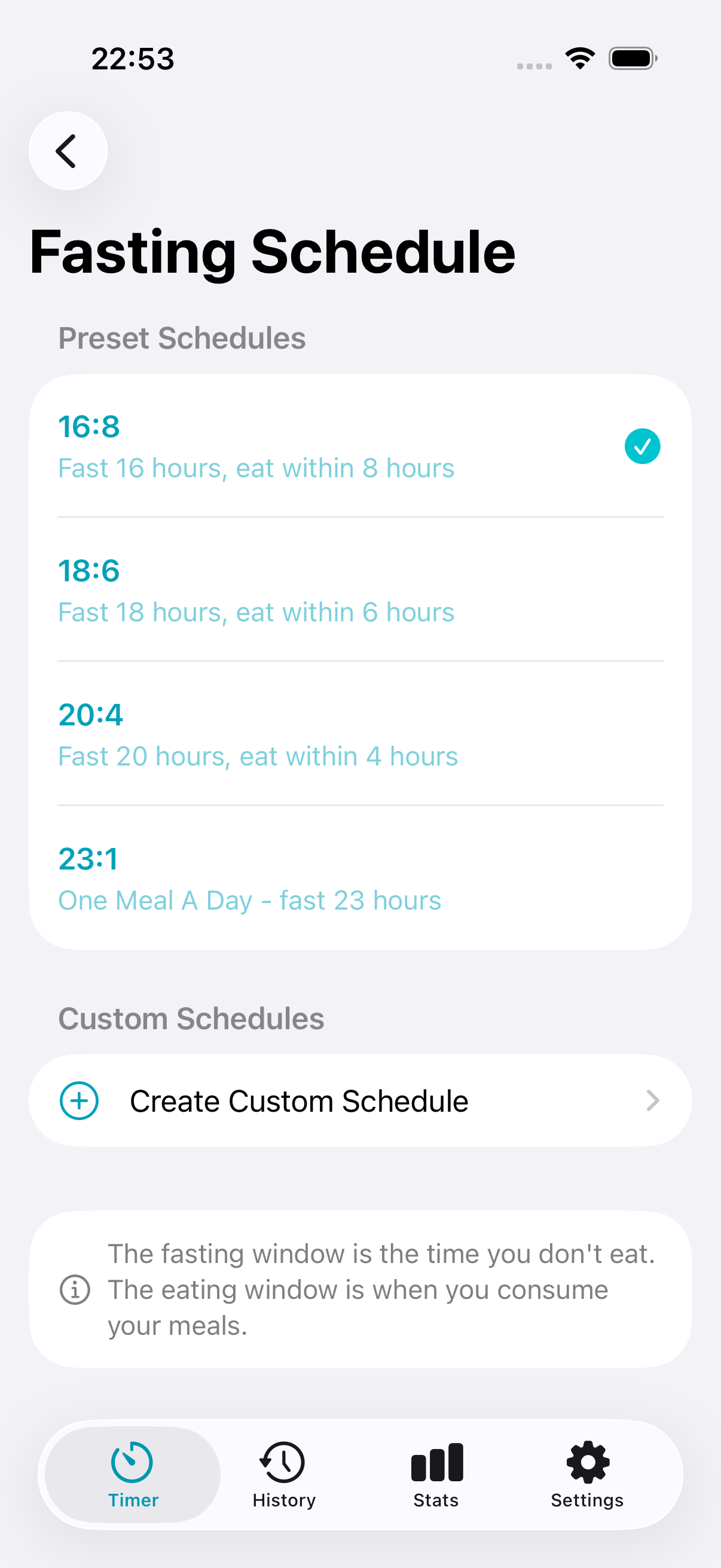Viewport: 721px width, 1568px height.
Task: Tap the checkmark on the 16:8 schedule
Action: click(x=643, y=446)
